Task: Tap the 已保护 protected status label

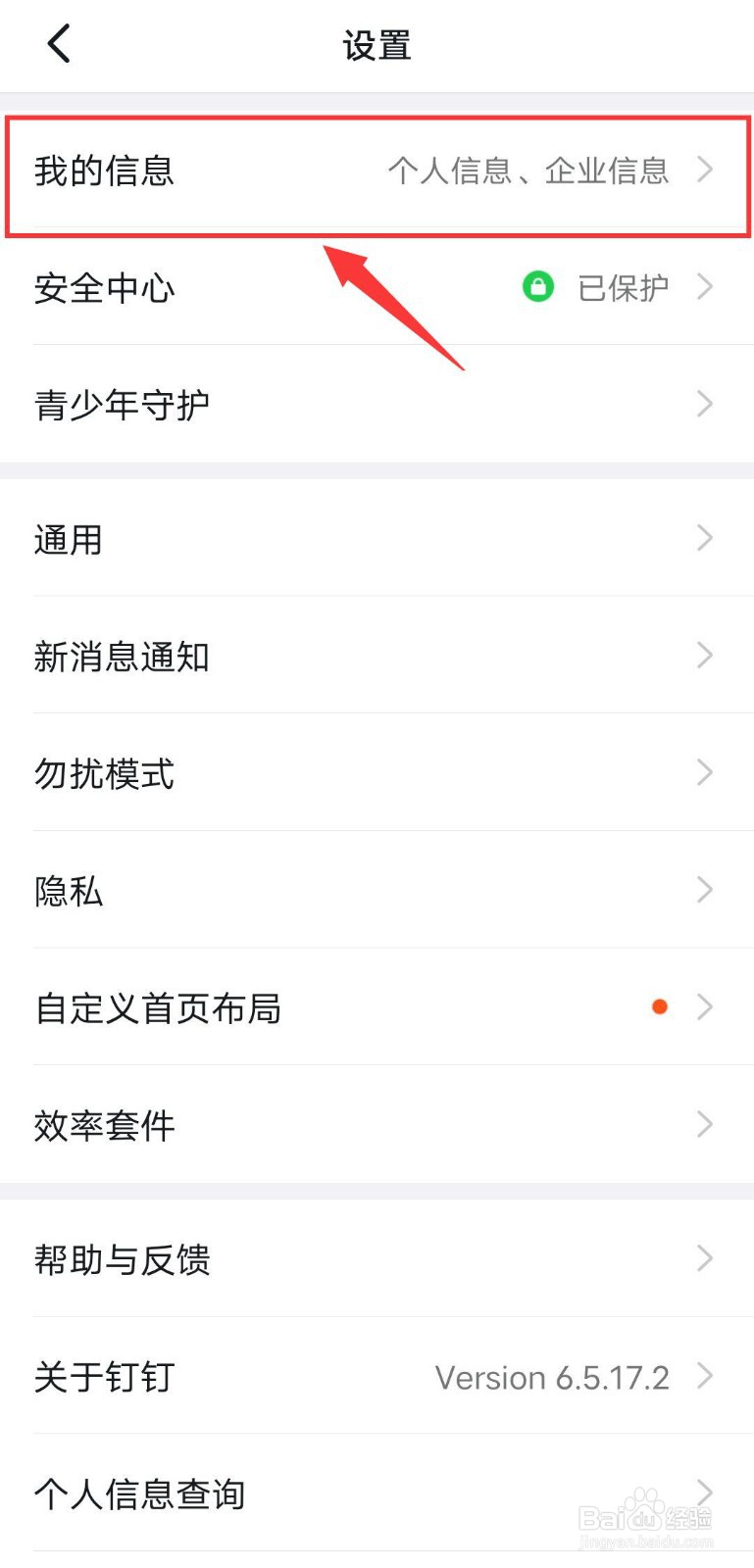Action: tap(625, 287)
